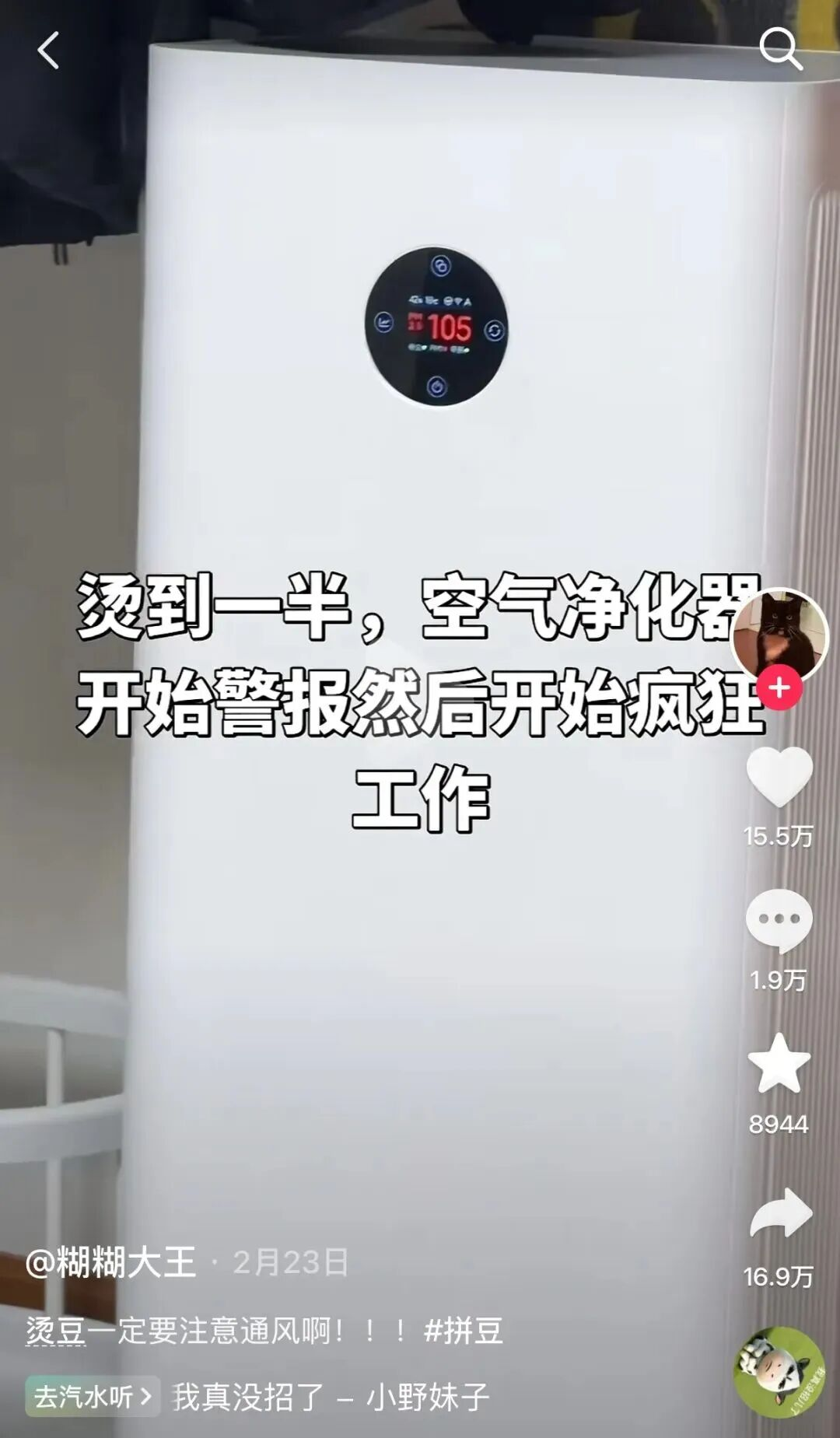Follow the creator with the red plus

pyautogui.click(x=779, y=688)
